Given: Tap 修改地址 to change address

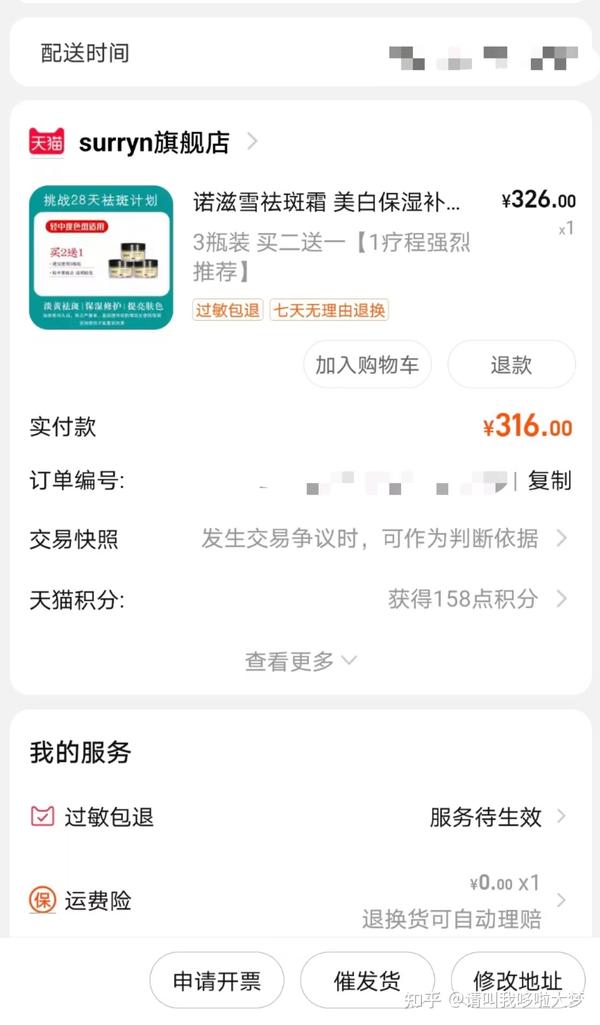Looking at the screenshot, I should tap(518, 981).
